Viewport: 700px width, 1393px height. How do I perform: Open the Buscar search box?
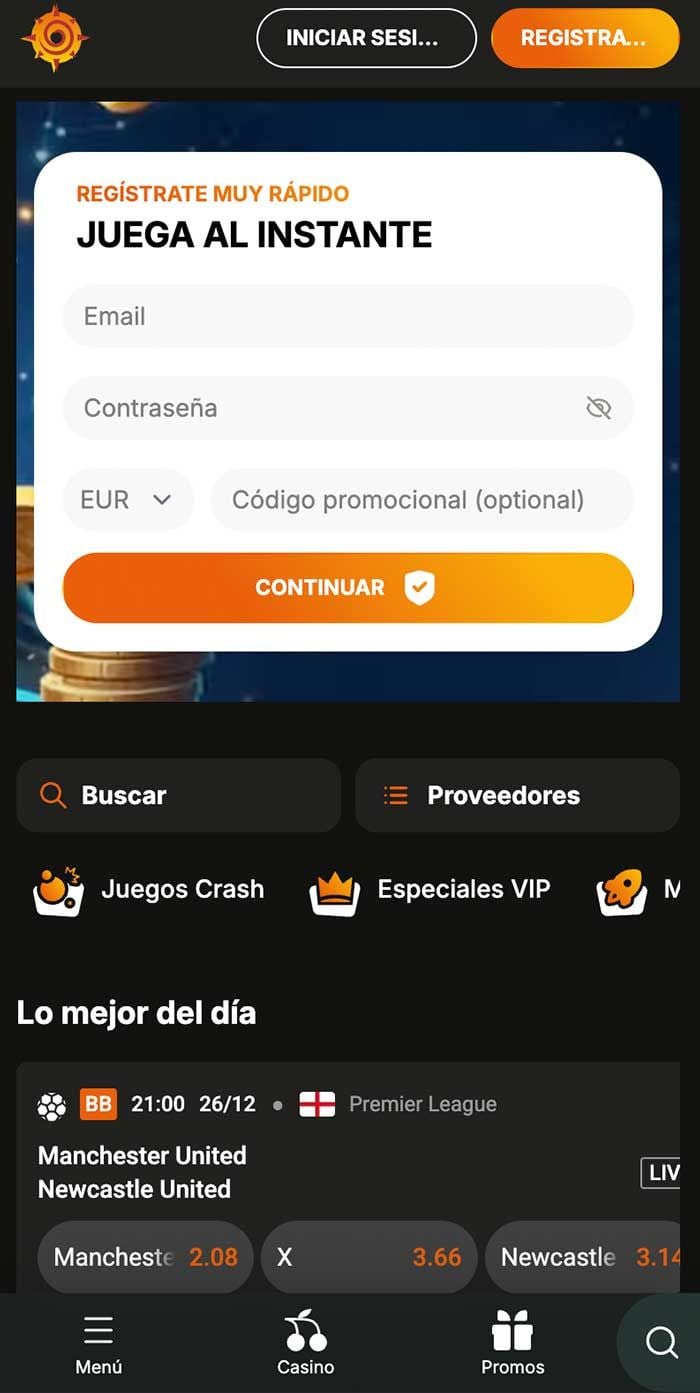click(x=179, y=795)
